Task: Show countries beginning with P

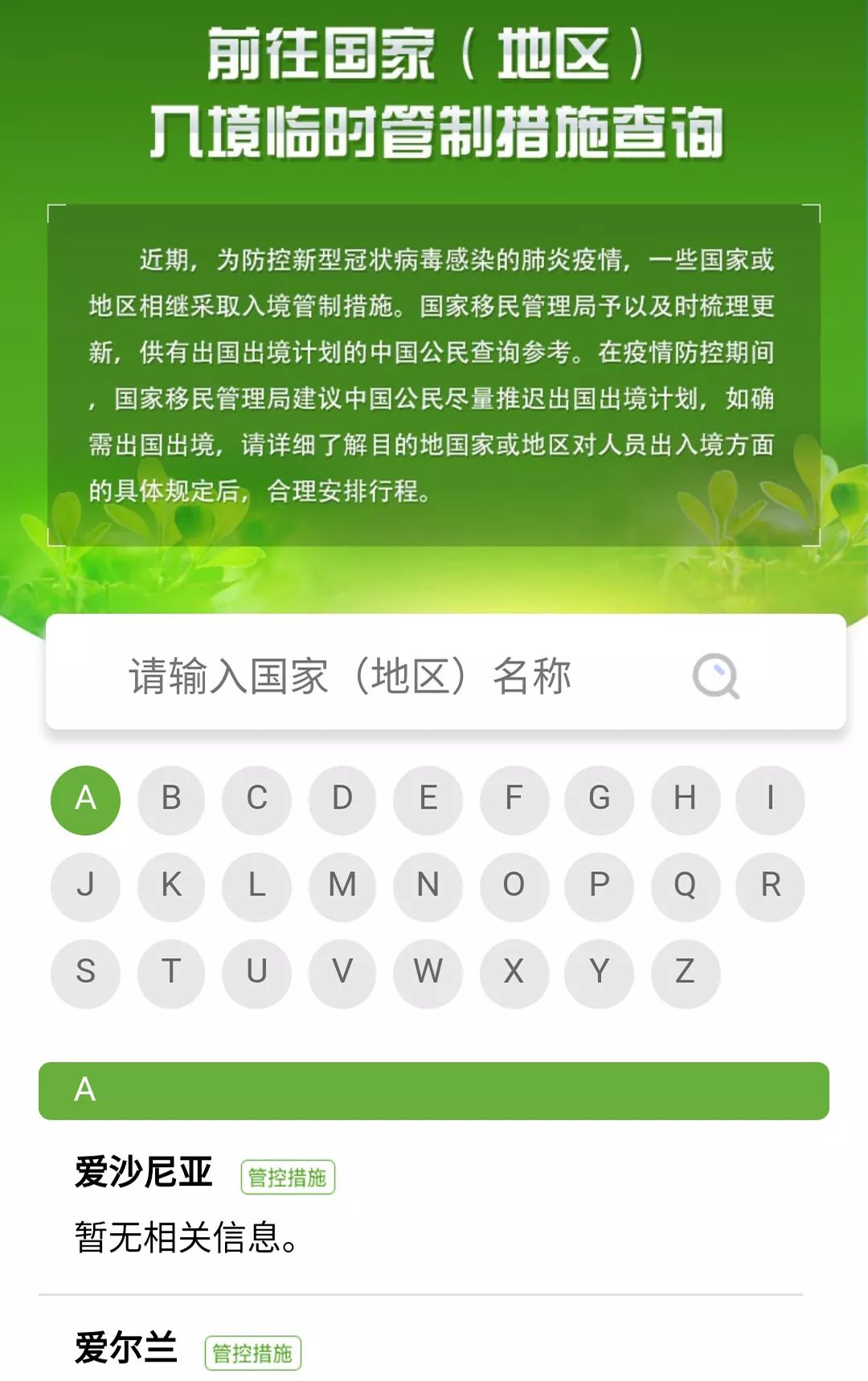Action: click(x=600, y=886)
